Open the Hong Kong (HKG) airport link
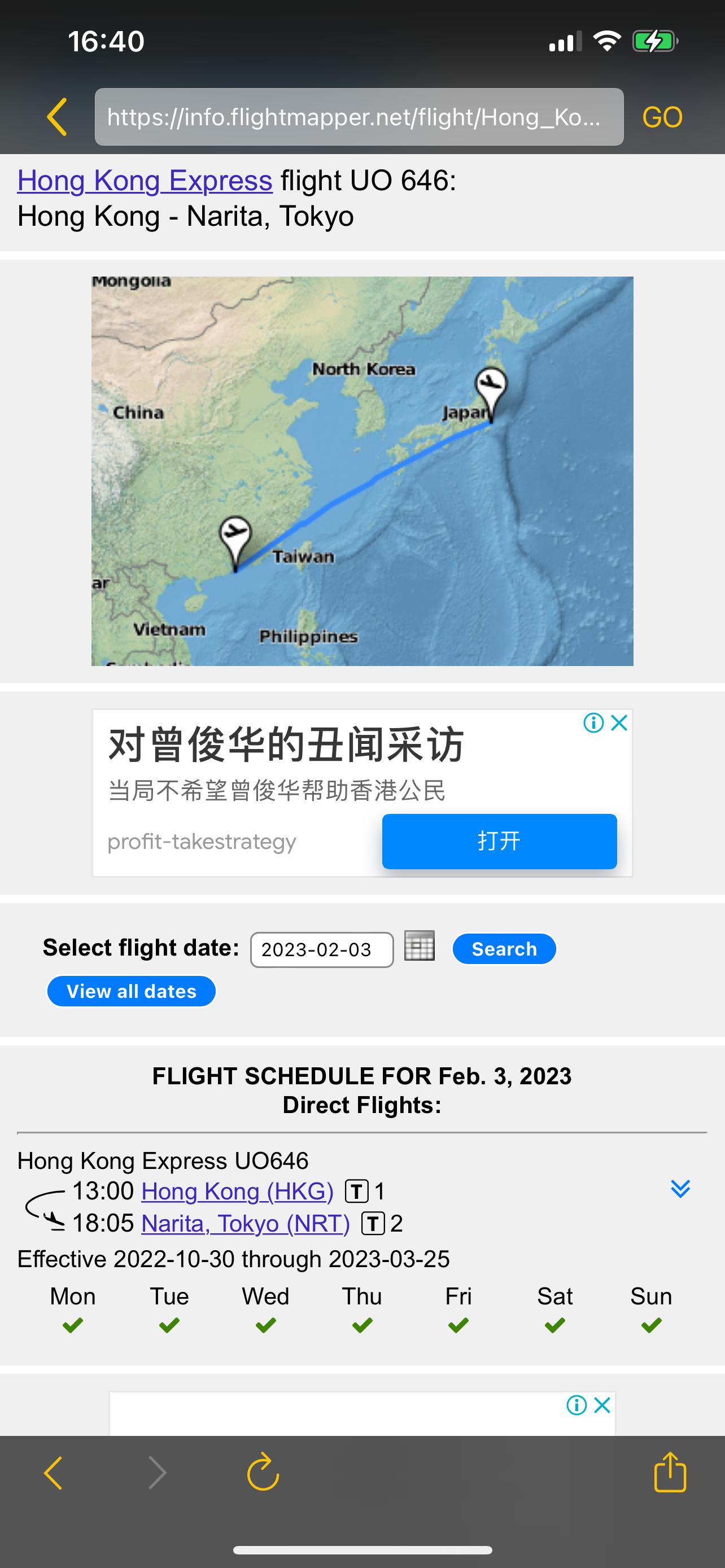This screenshot has height=1568, width=725. [237, 1191]
